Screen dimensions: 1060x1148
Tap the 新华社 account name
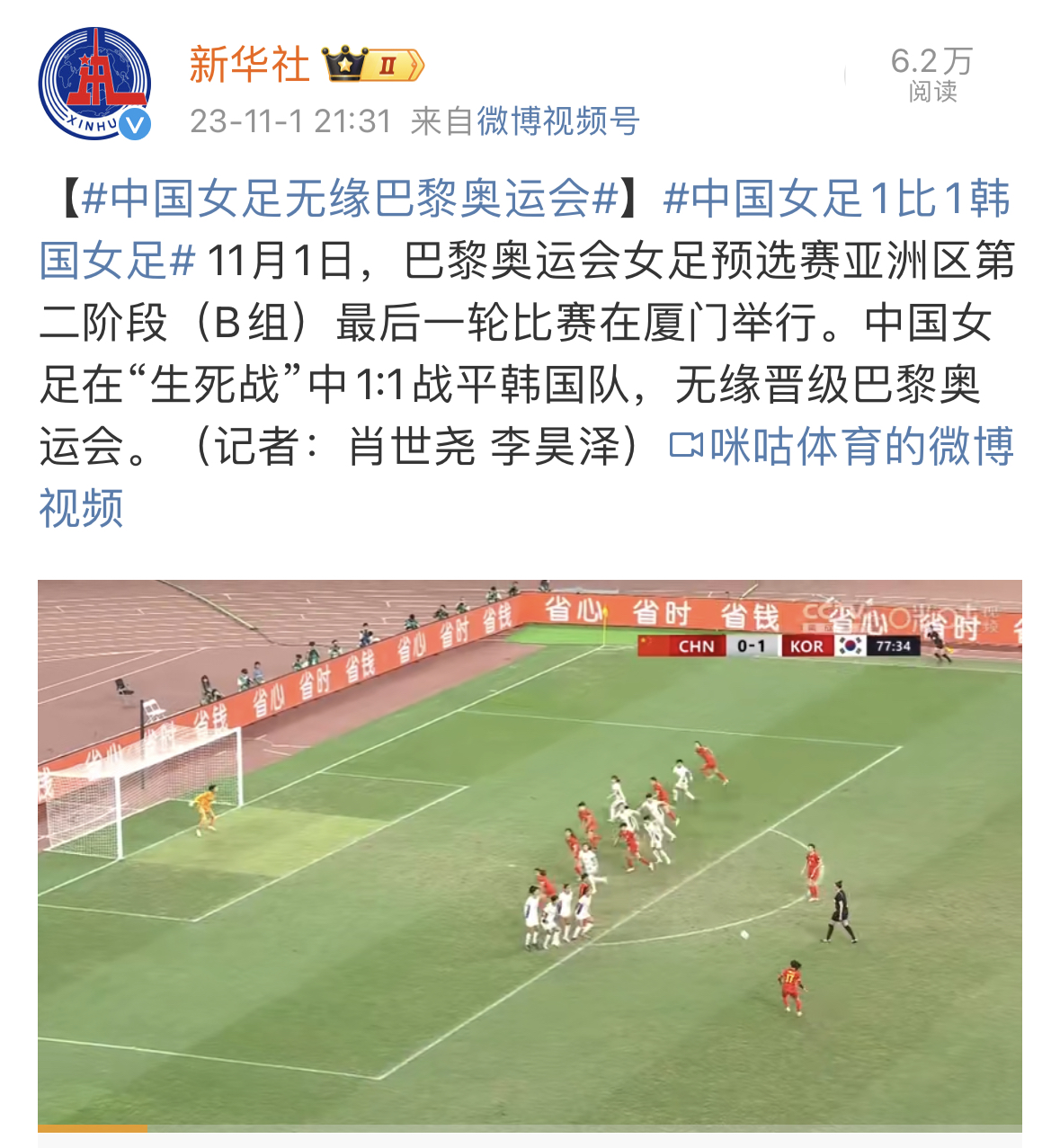click(249, 65)
